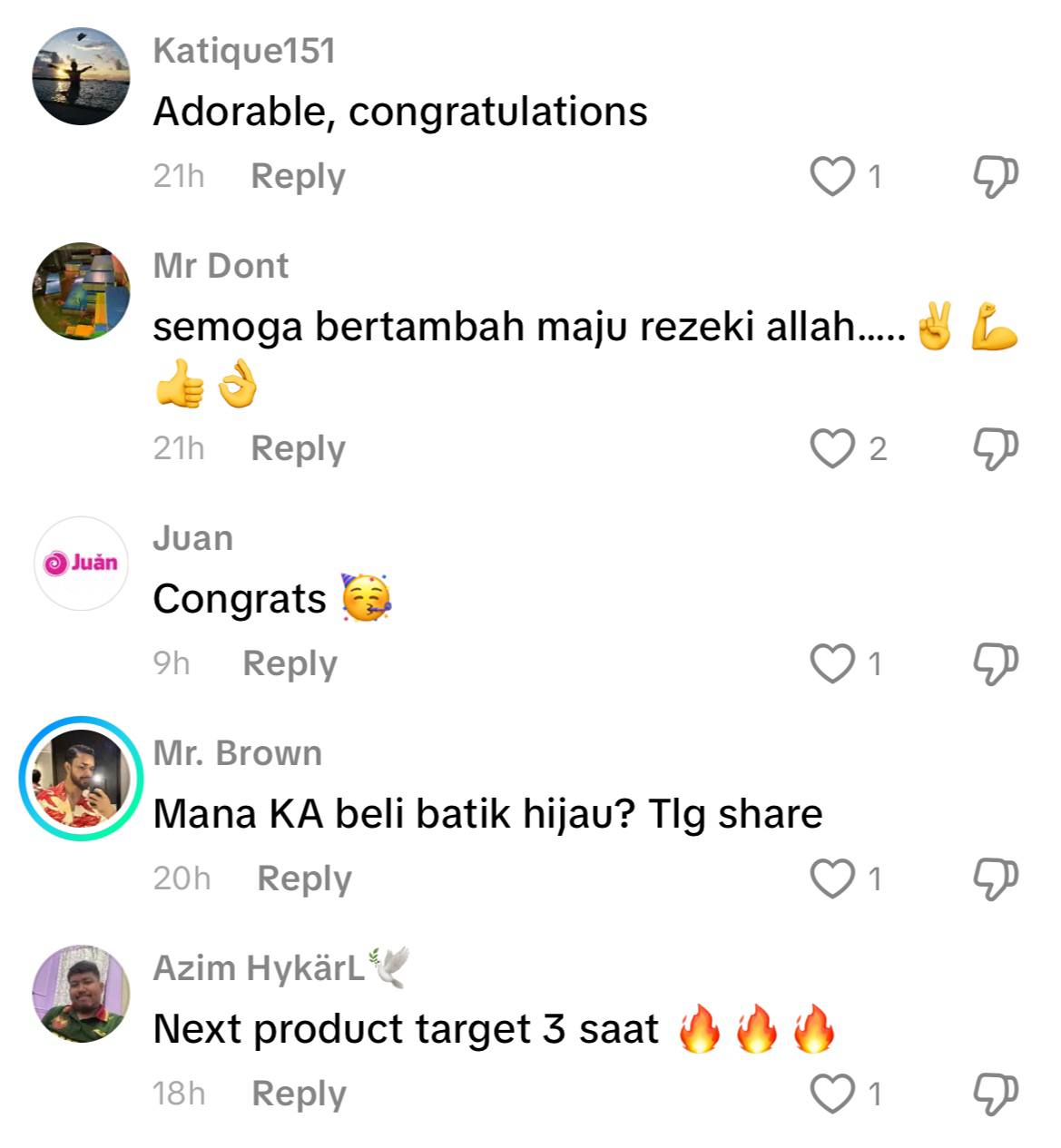Reply to Juan's comment
The height and width of the screenshot is (1148, 1061).
[290, 663]
